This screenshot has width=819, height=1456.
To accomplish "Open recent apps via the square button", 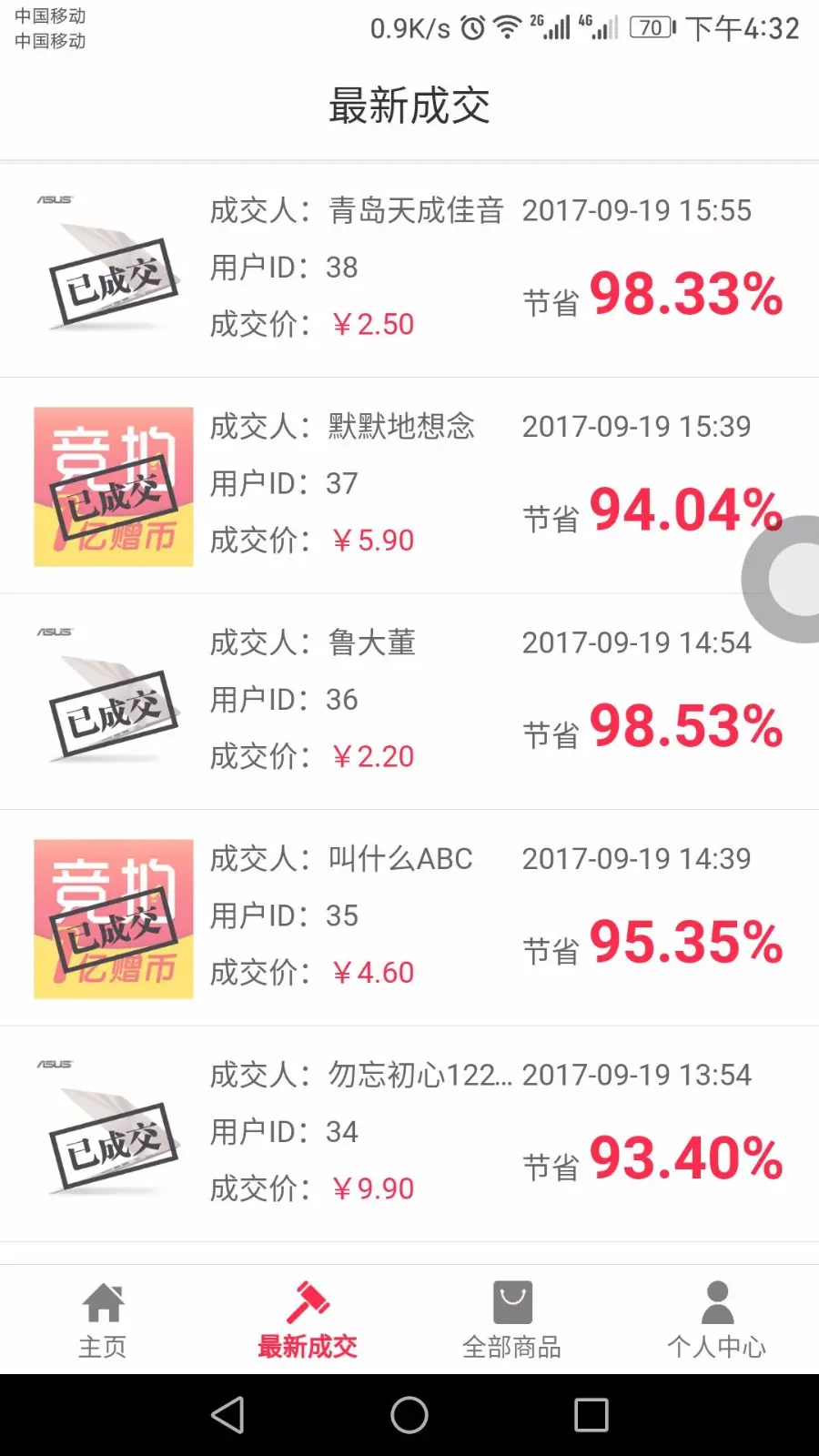I will tap(591, 1415).
